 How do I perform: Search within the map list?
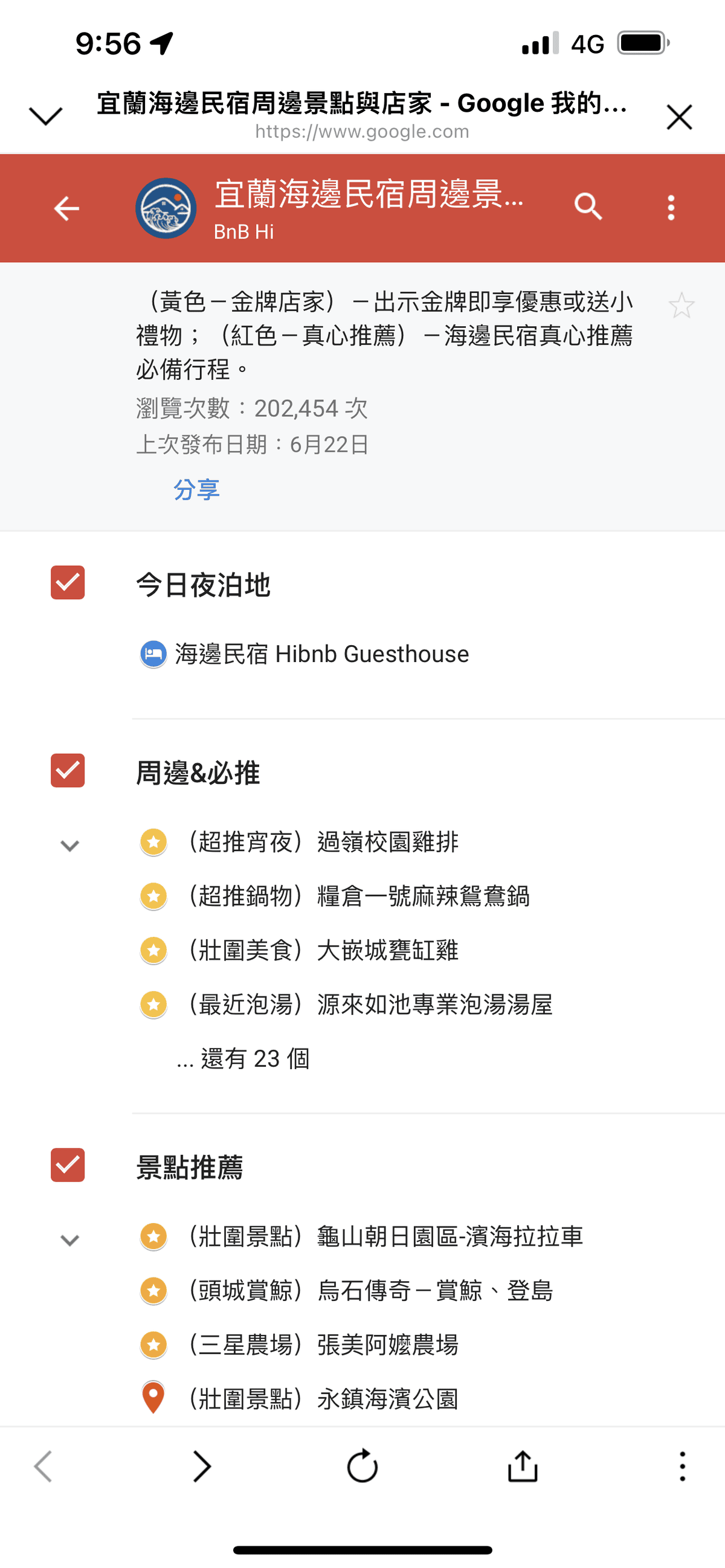pyautogui.click(x=587, y=208)
